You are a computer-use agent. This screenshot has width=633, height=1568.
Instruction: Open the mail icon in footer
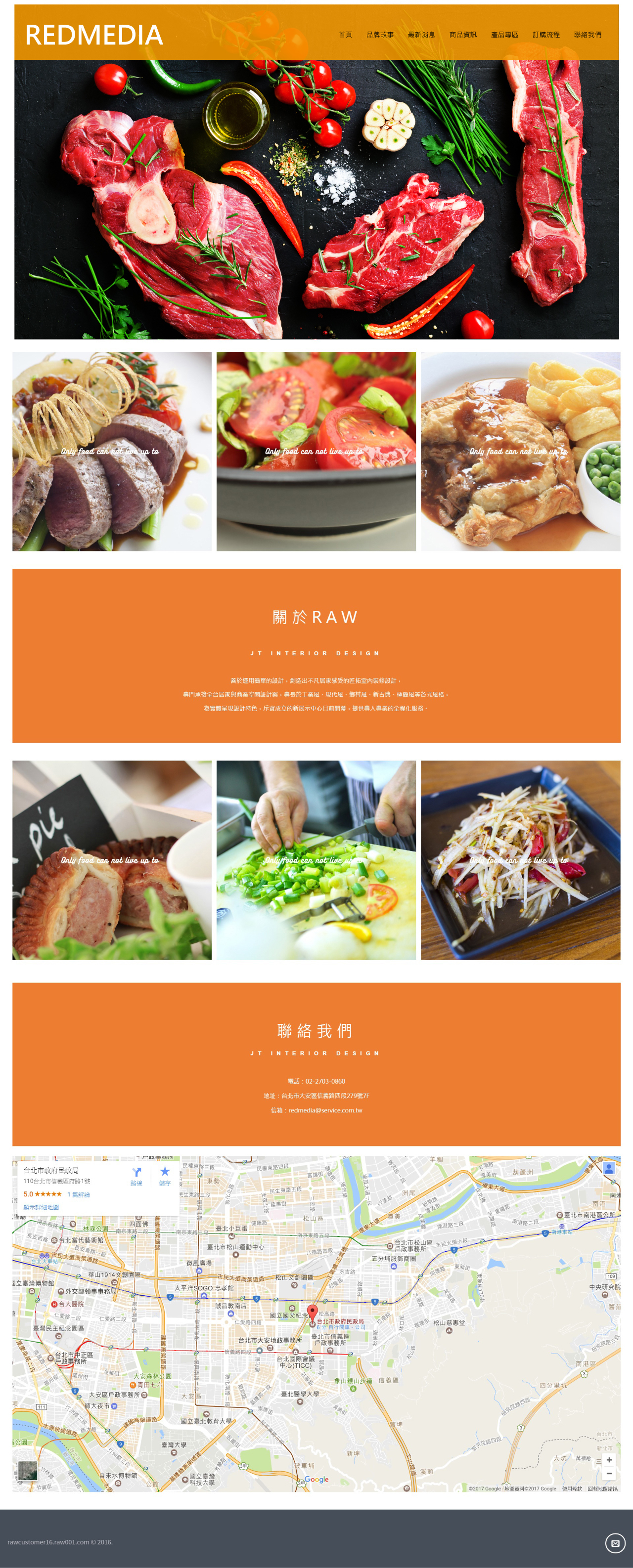coord(615,1543)
